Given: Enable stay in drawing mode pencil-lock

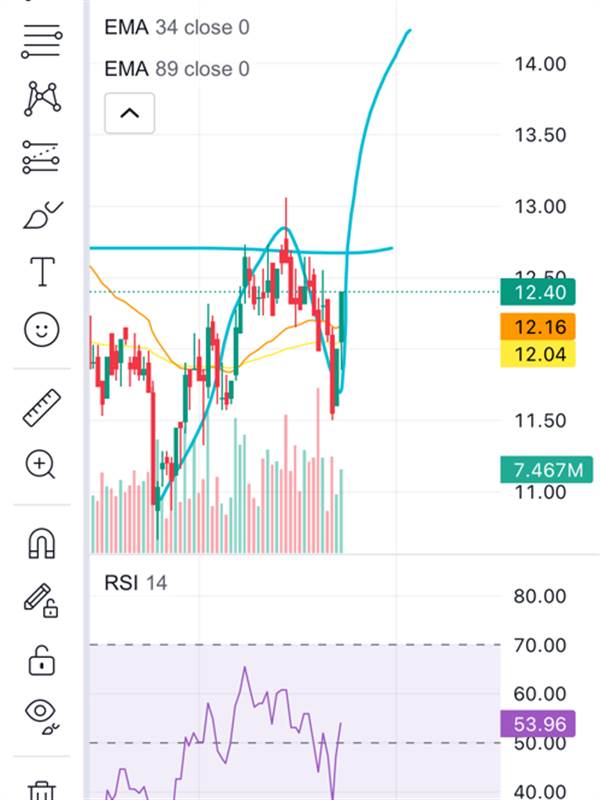Looking at the screenshot, I should 41,600.
